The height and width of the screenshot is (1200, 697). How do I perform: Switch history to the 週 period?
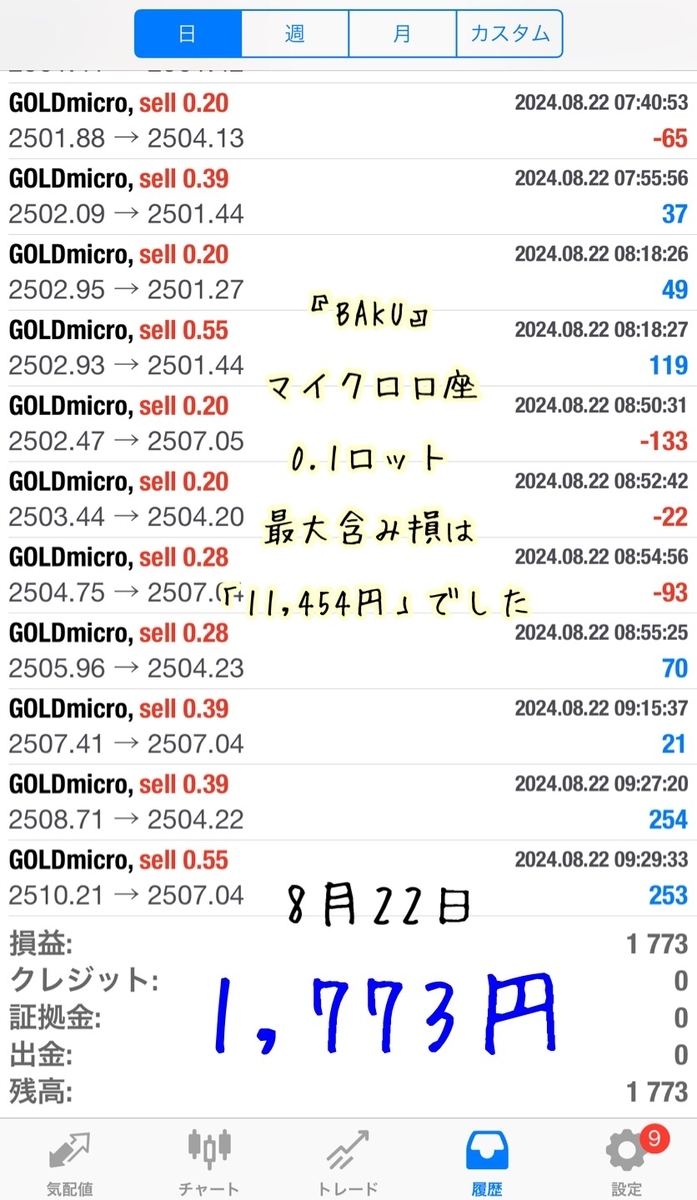coord(295,34)
